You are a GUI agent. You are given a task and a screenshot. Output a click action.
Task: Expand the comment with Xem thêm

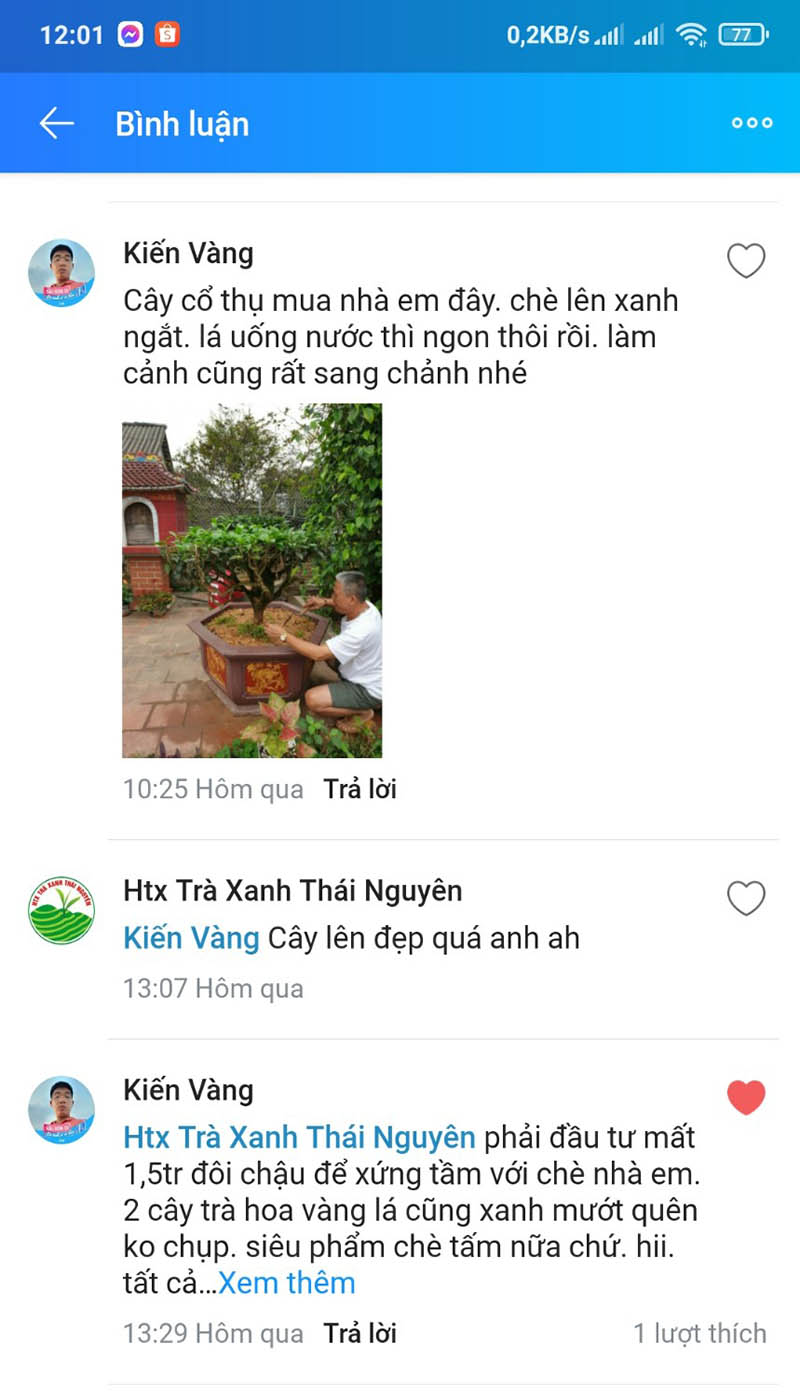[287, 1283]
